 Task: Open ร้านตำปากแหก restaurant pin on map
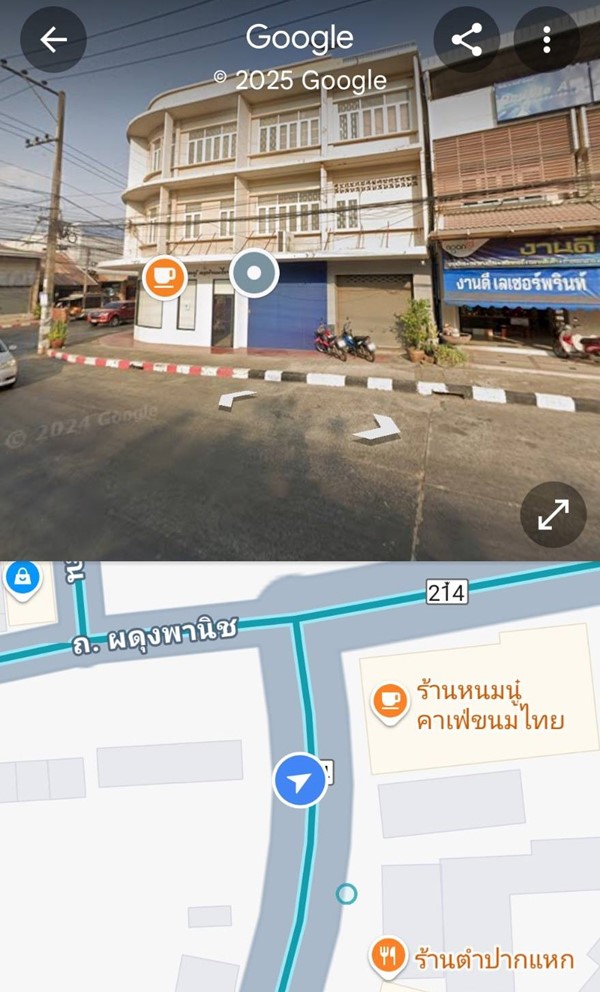(x=387, y=956)
